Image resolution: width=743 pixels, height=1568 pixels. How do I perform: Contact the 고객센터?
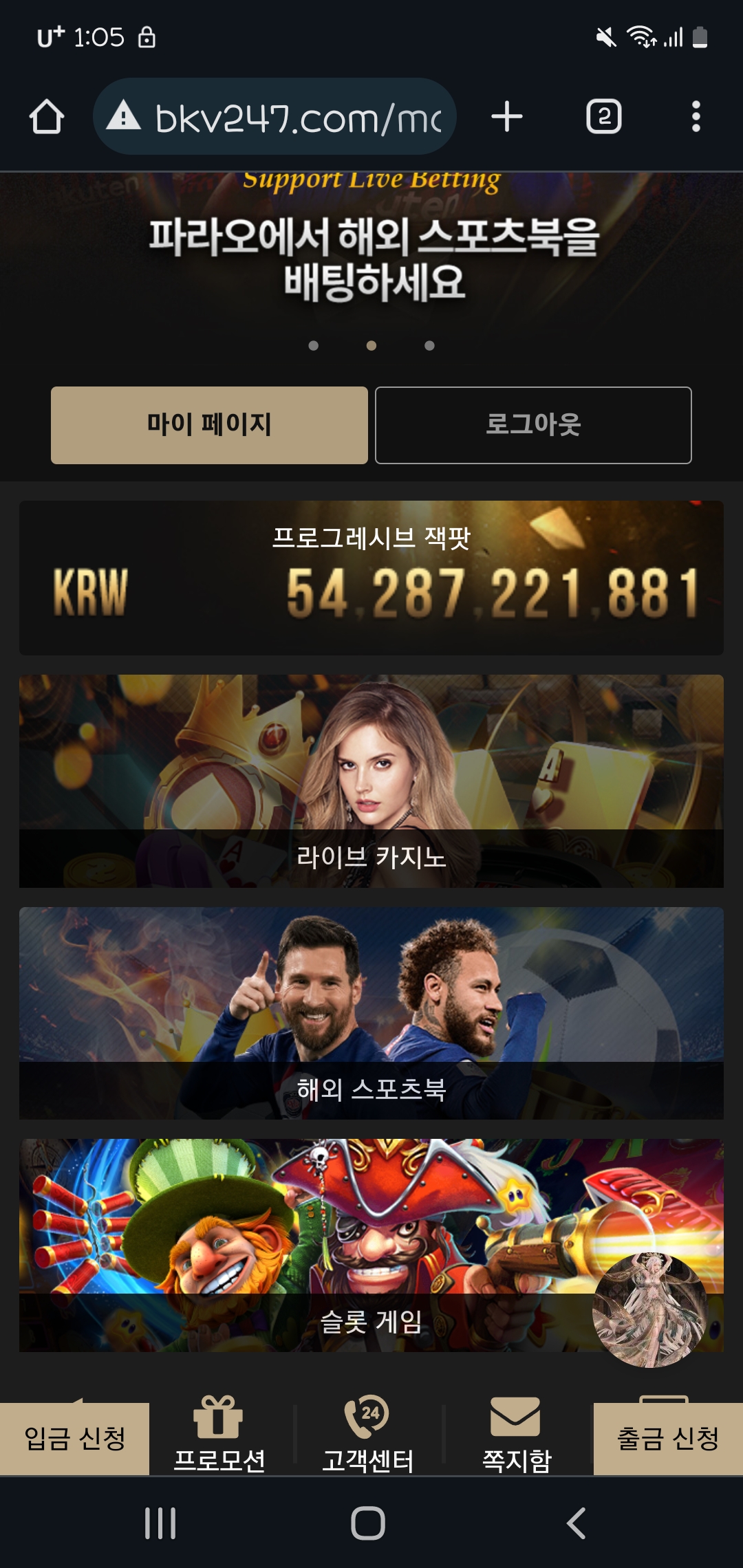point(368,1435)
